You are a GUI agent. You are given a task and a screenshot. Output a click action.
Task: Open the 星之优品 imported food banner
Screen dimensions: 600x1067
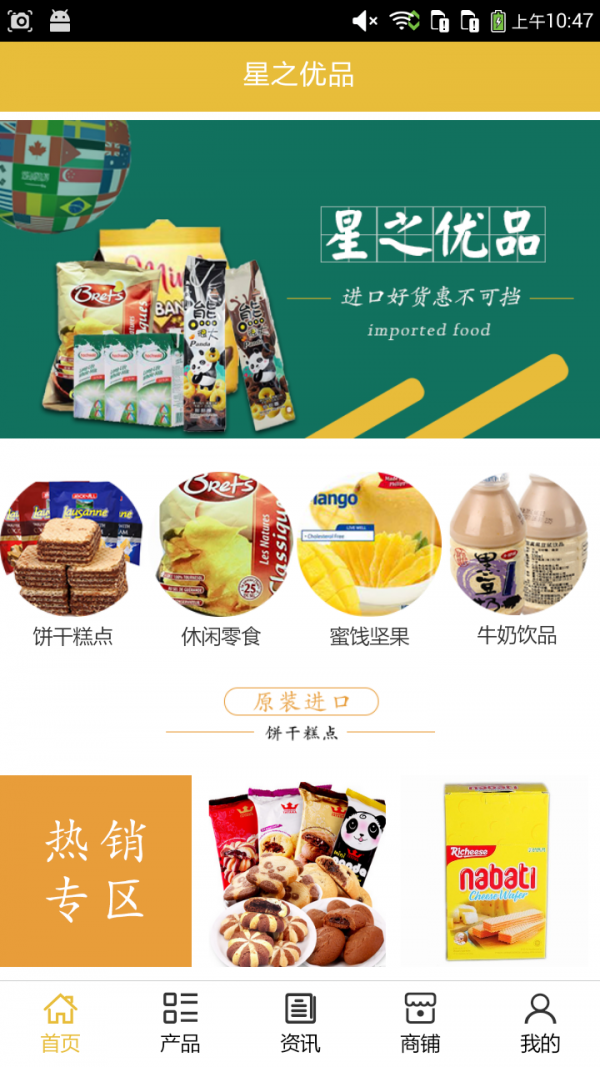(300, 279)
